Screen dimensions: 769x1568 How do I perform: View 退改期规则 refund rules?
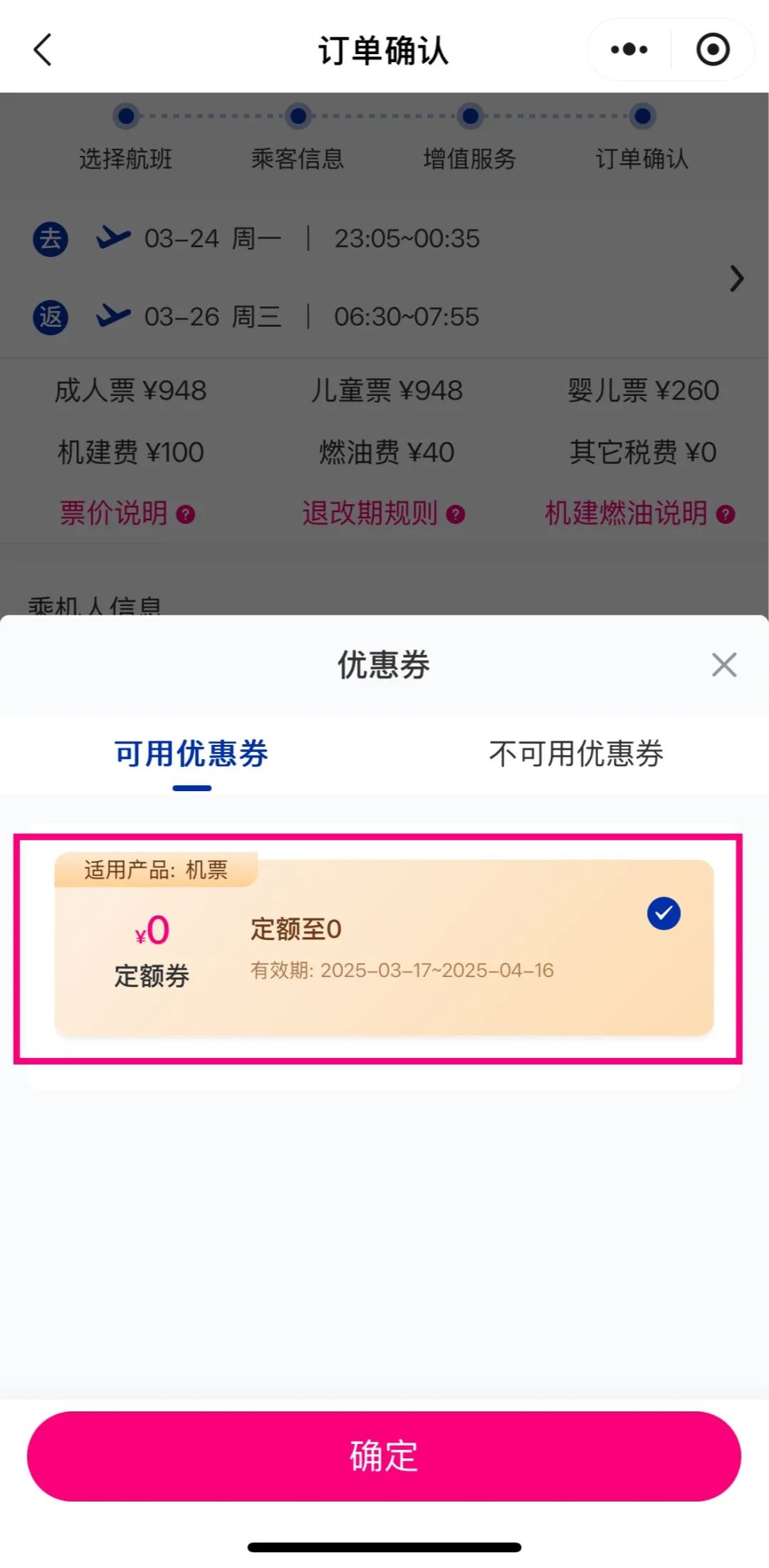pos(383,513)
